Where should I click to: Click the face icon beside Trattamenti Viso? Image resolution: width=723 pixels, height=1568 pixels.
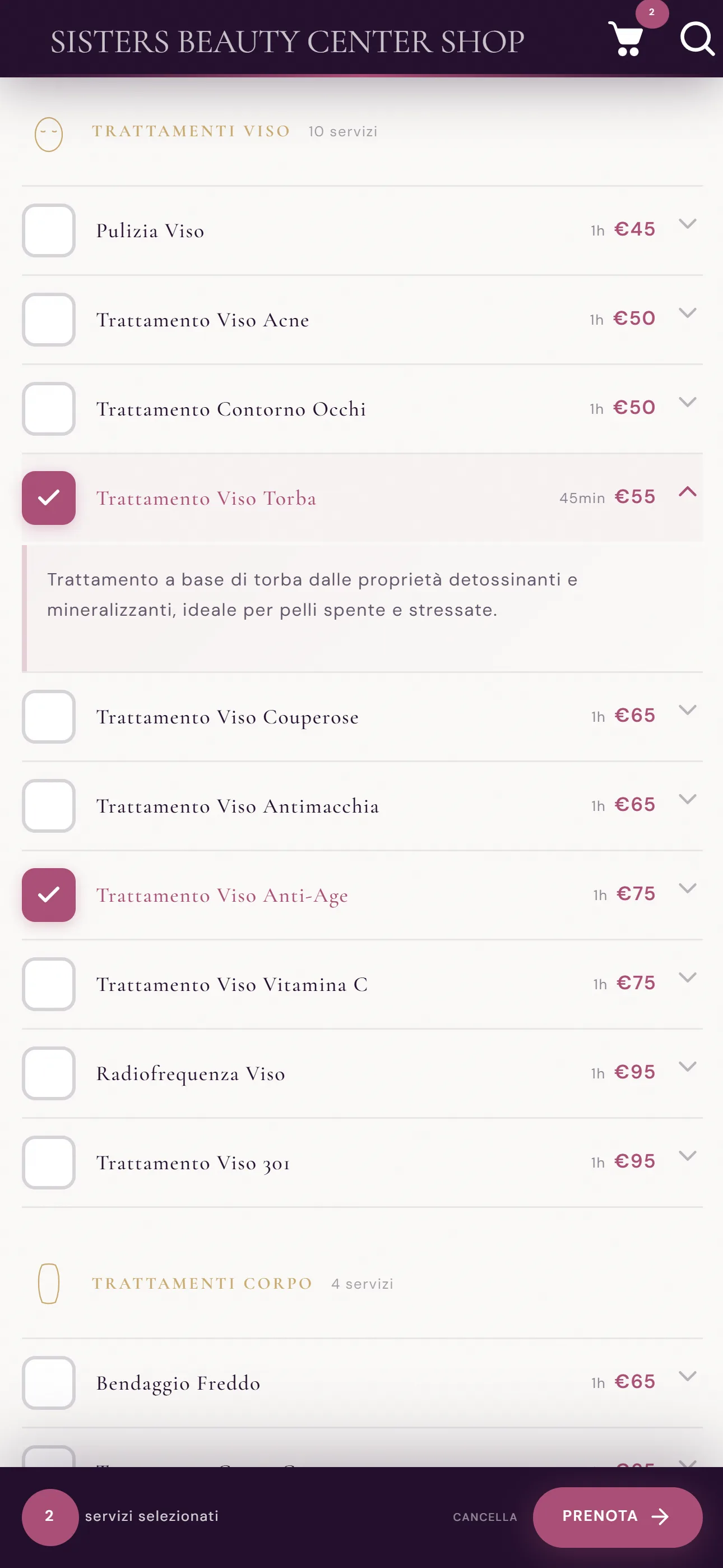(49, 133)
